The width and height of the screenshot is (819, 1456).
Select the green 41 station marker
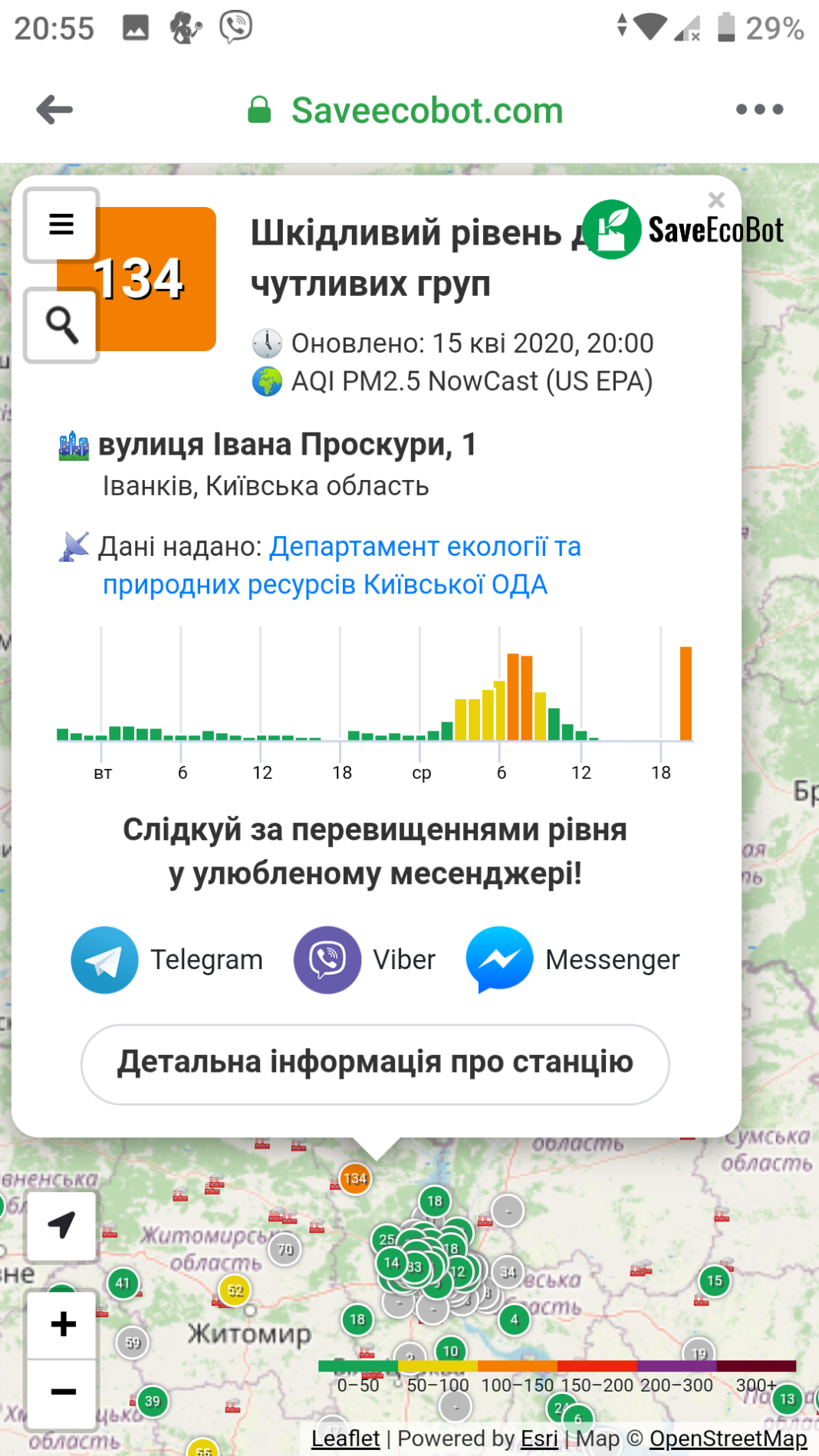click(x=123, y=1283)
